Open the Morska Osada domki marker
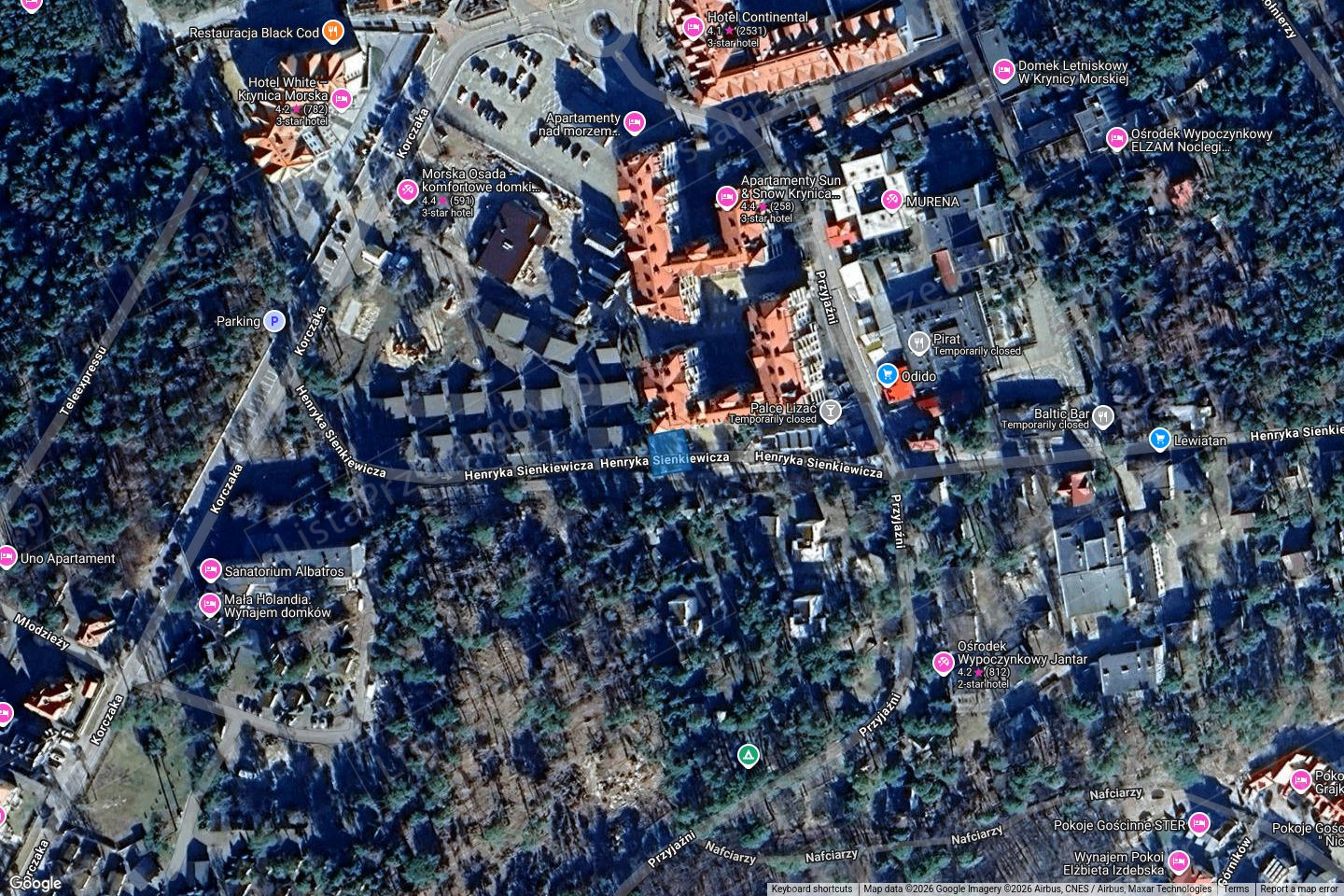 pos(407,191)
